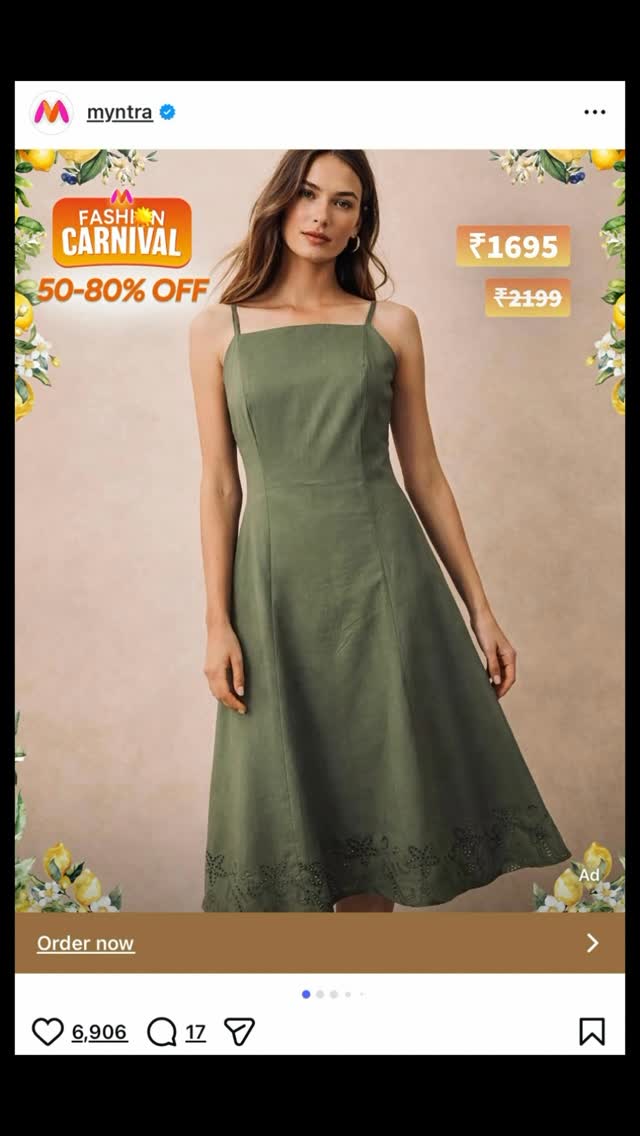Tap the Order now banner

tap(320, 943)
